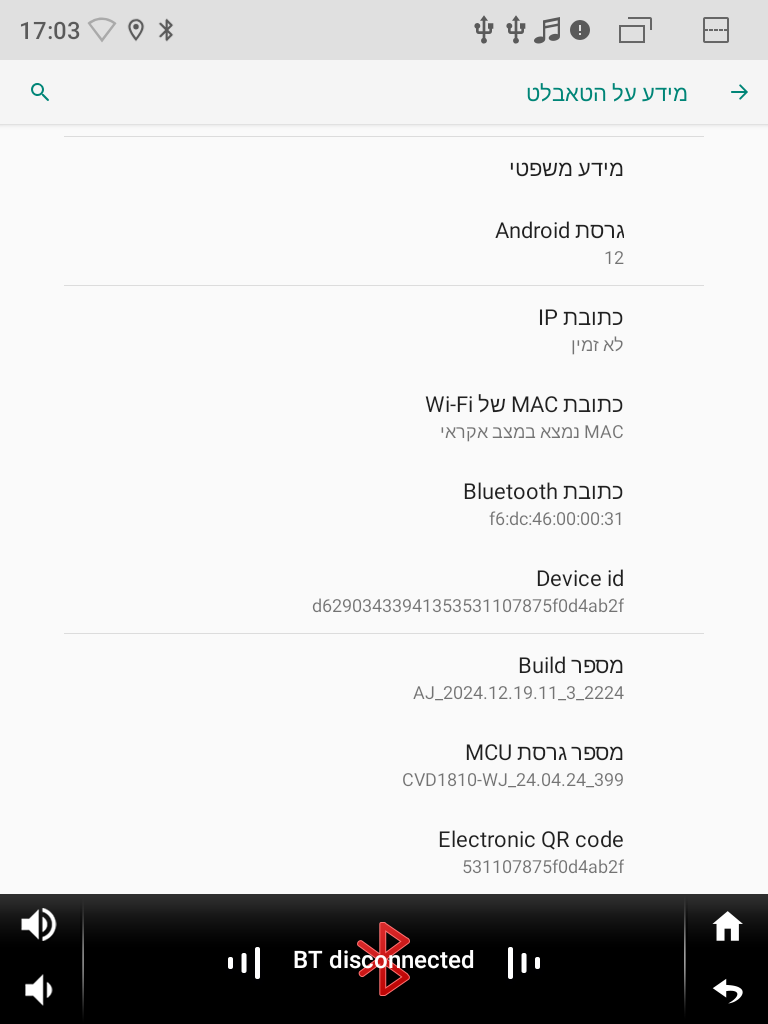Image resolution: width=768 pixels, height=1024 pixels.
Task: Decrease volume with speaker-down icon
Action: coord(38,988)
